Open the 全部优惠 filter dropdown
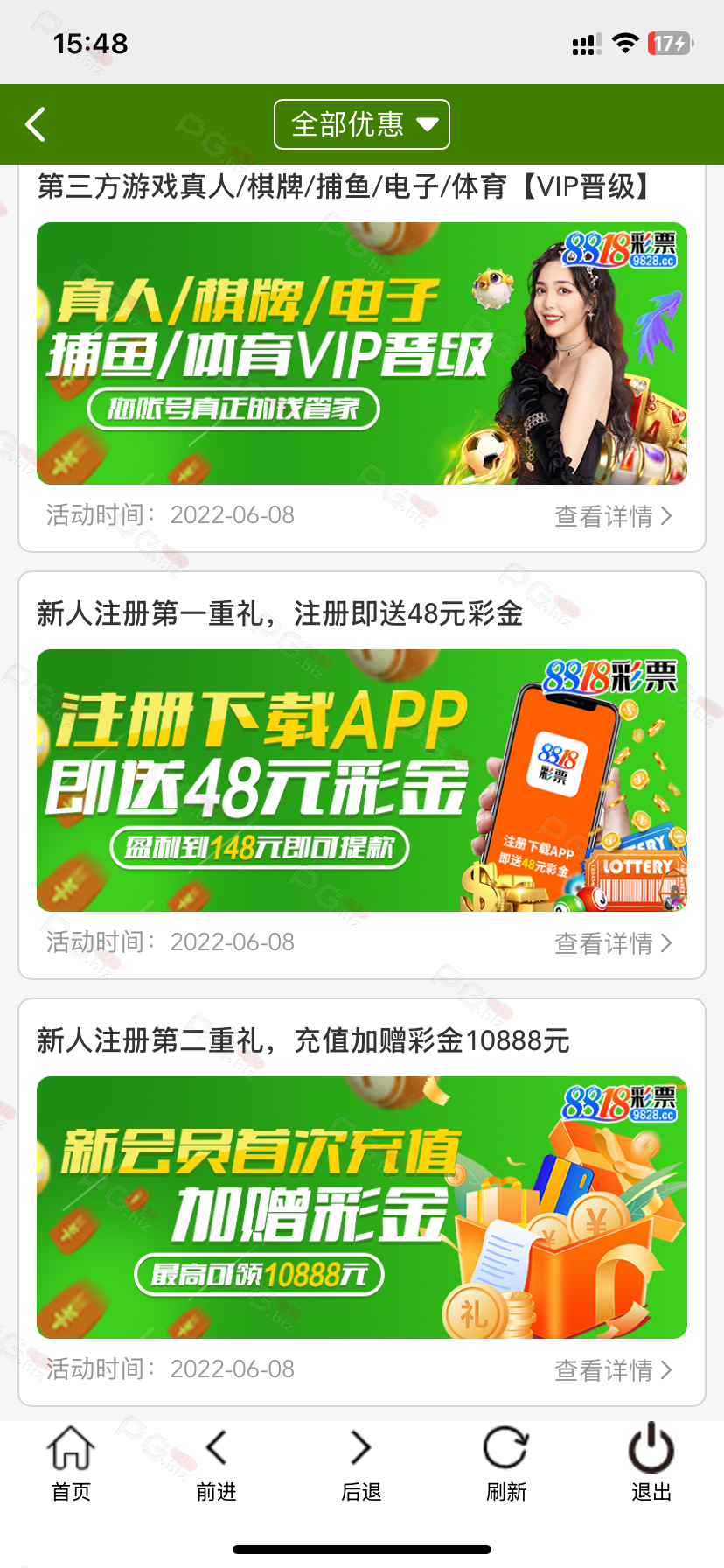Screen dimensions: 724x1568 click(361, 124)
